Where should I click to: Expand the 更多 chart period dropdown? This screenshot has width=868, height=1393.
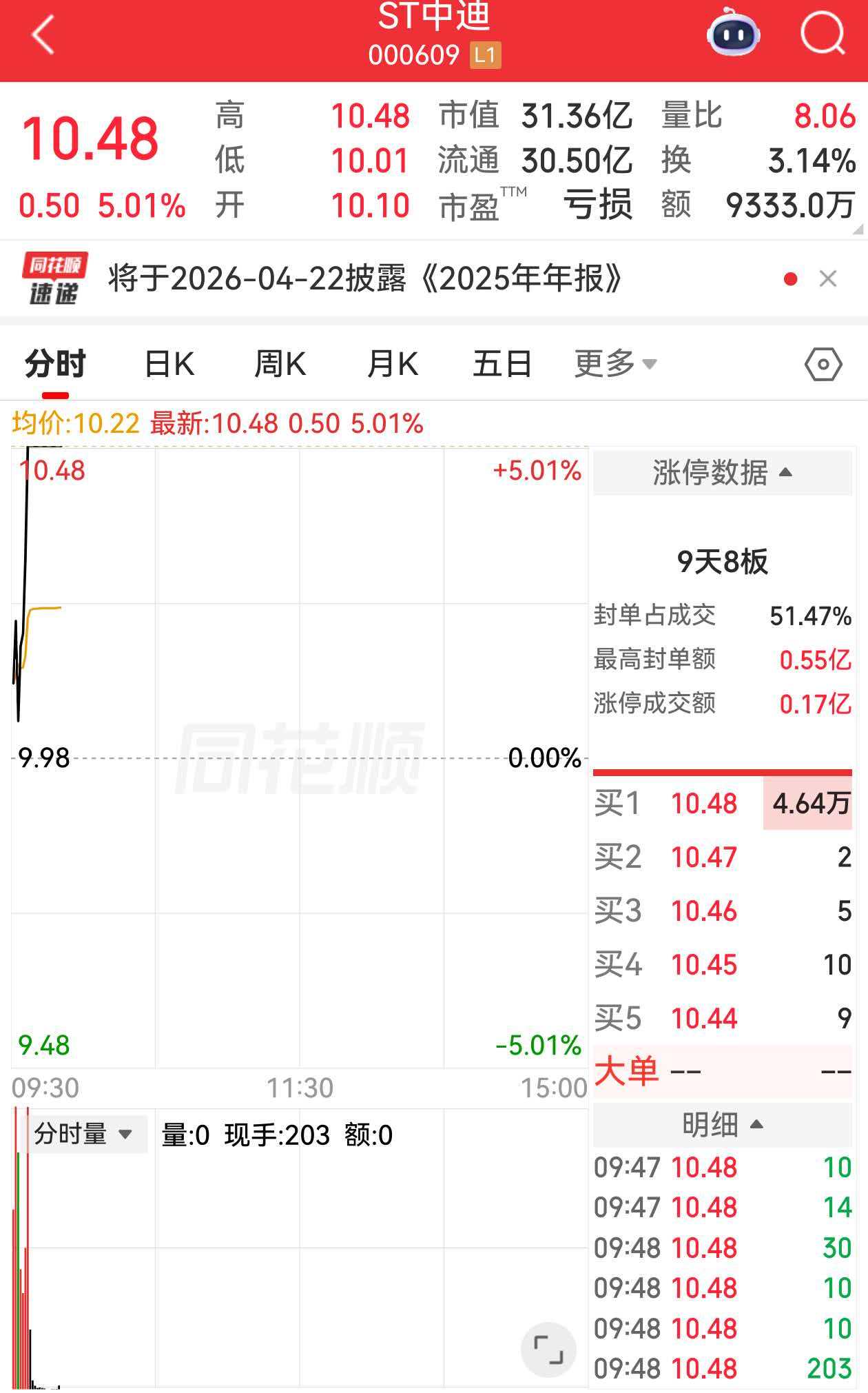[x=614, y=363]
